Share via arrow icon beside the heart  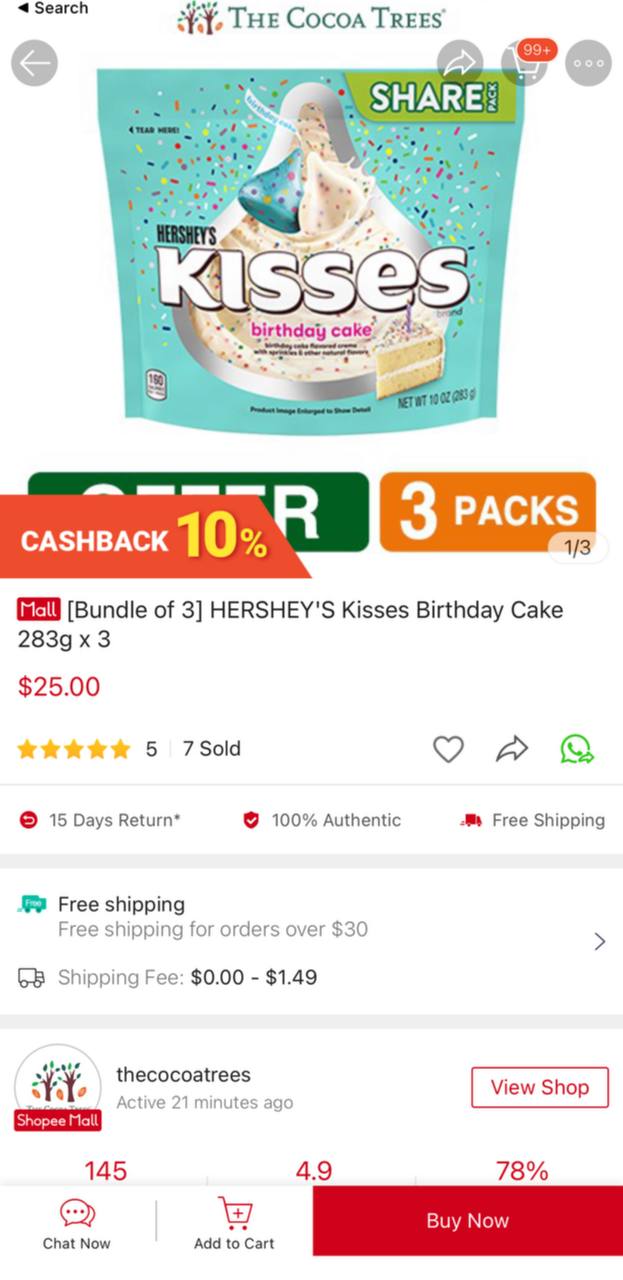[x=512, y=749]
